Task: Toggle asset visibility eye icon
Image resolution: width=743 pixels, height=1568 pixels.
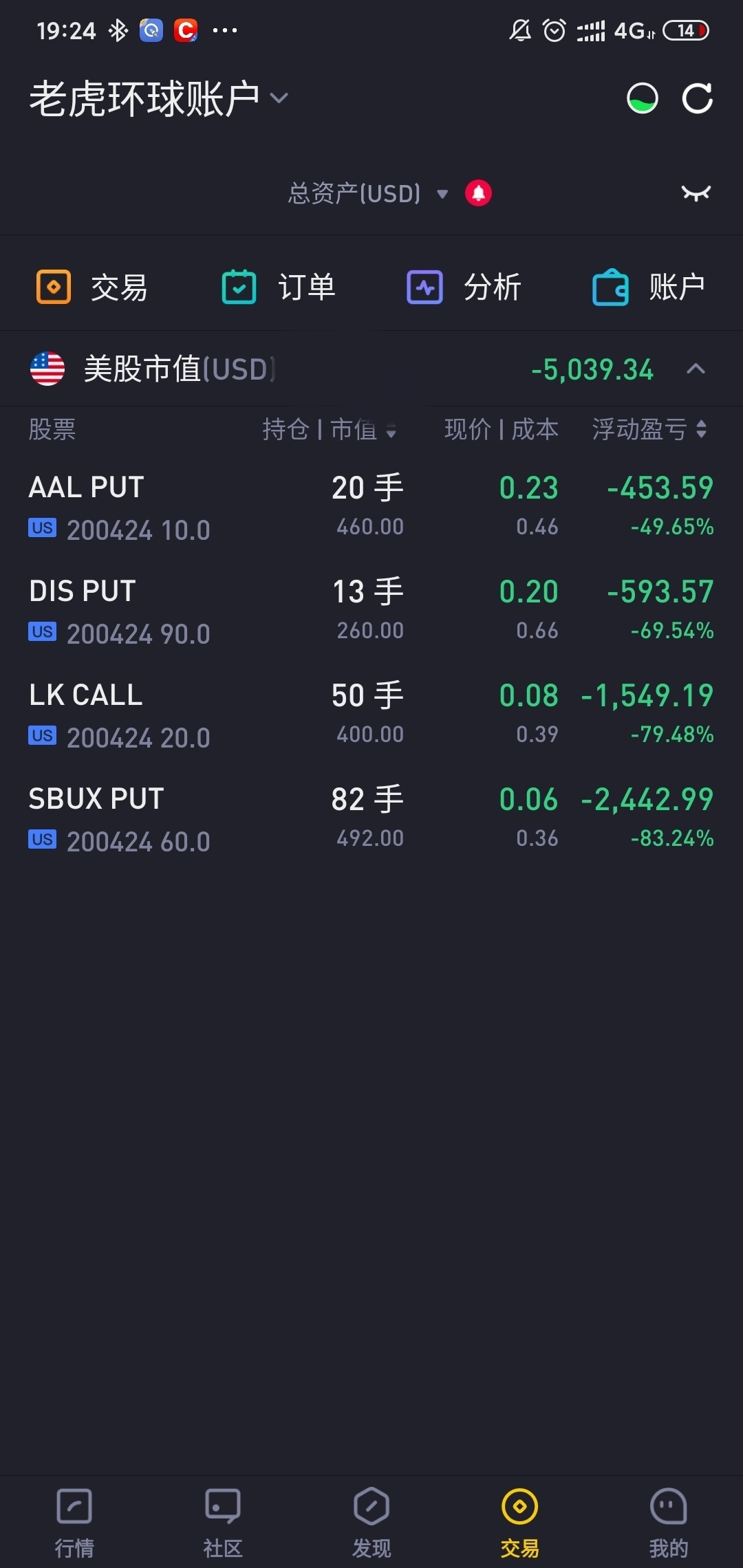Action: point(696,193)
